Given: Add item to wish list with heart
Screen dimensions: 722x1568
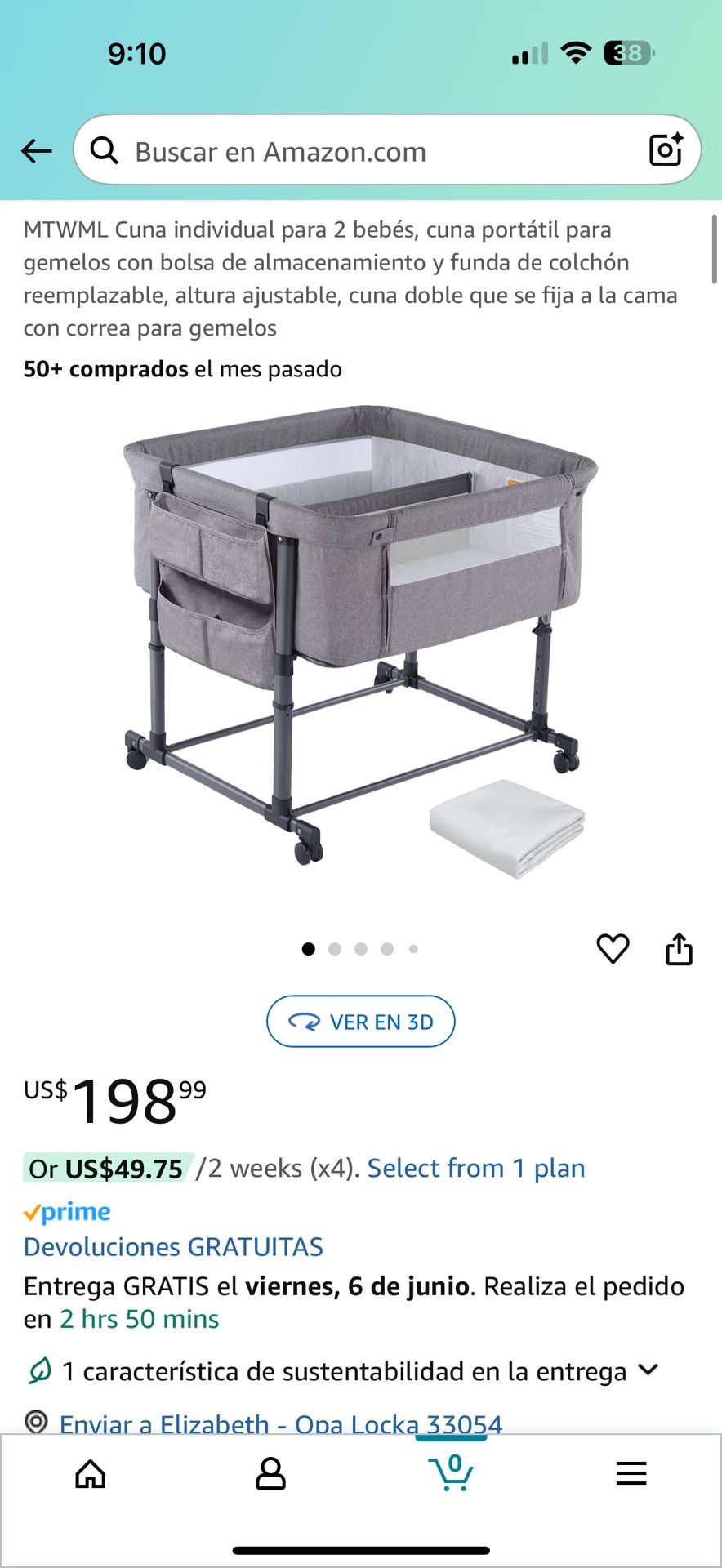Looking at the screenshot, I should click(x=613, y=949).
